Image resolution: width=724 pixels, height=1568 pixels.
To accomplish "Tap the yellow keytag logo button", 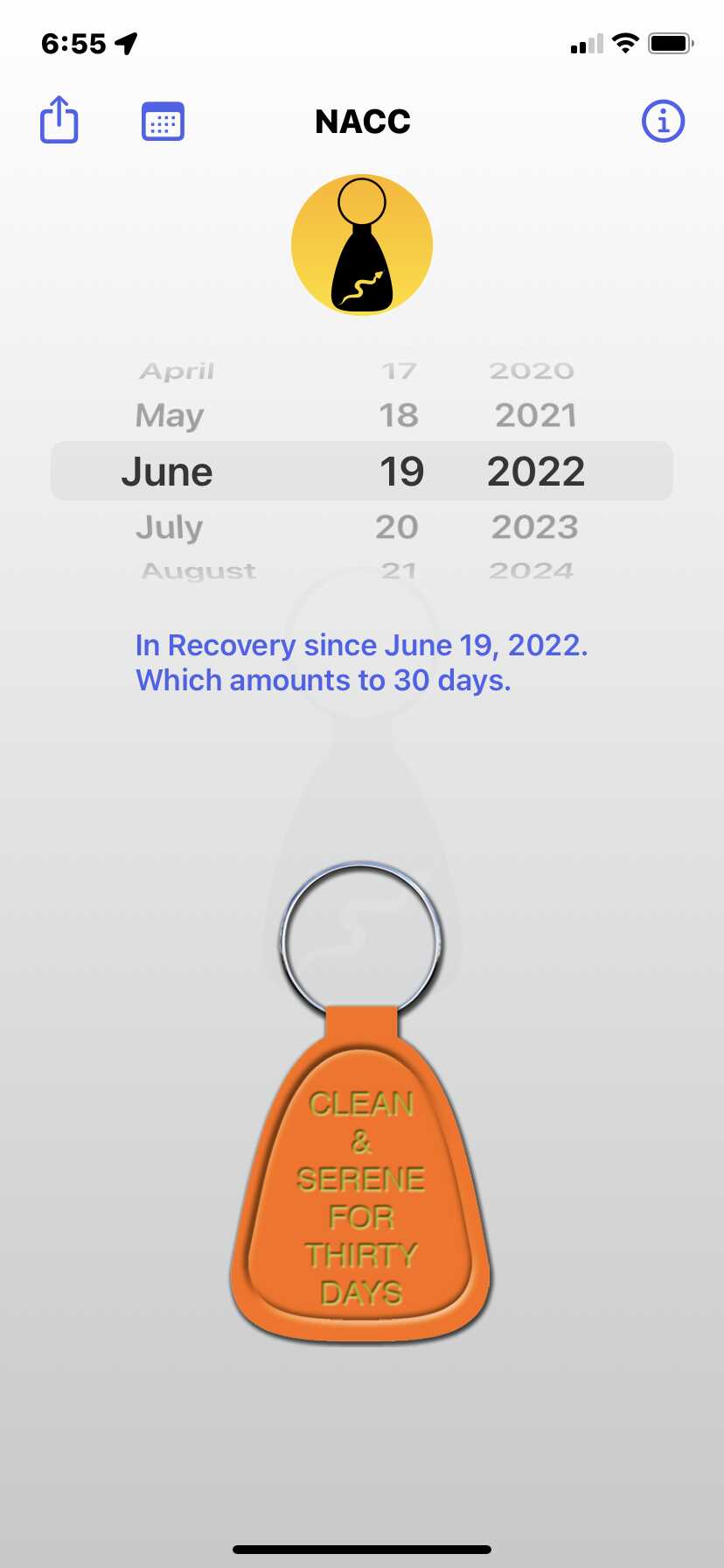I will 362,245.
